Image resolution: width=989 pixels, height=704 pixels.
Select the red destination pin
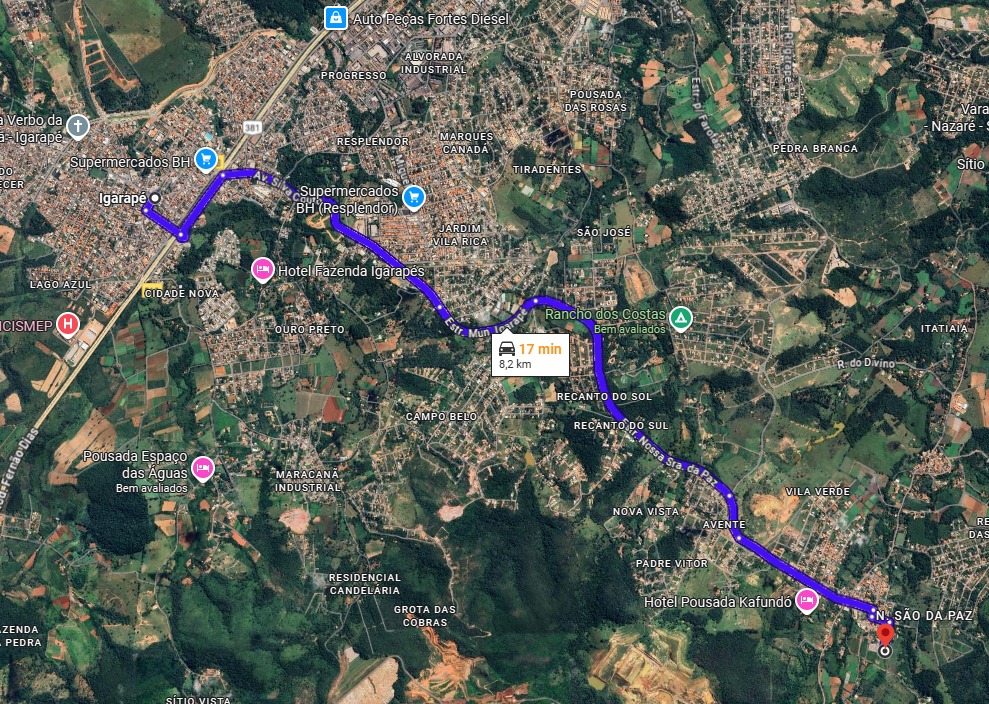(885, 634)
